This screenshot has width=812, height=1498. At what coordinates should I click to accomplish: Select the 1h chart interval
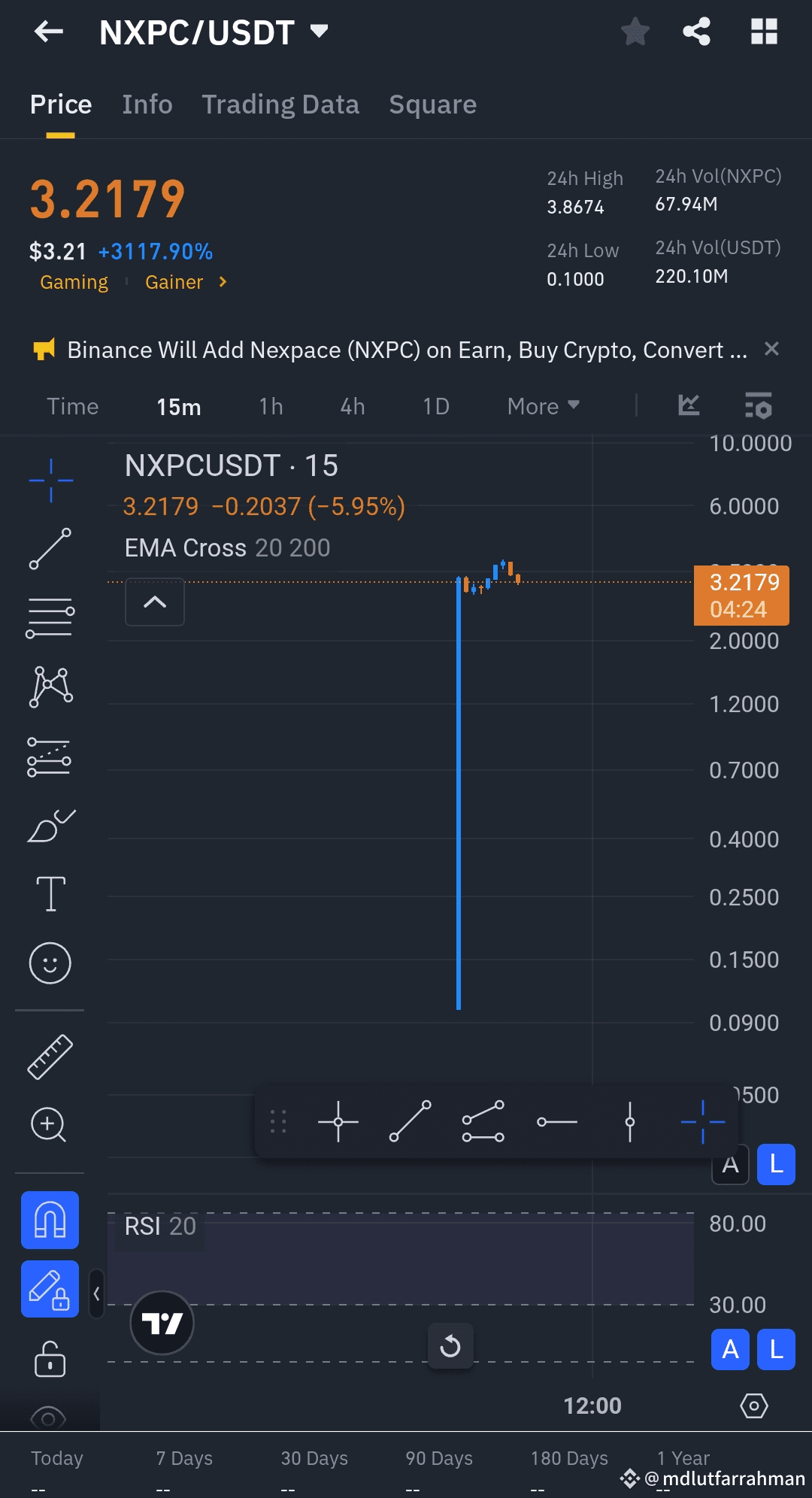point(271,407)
